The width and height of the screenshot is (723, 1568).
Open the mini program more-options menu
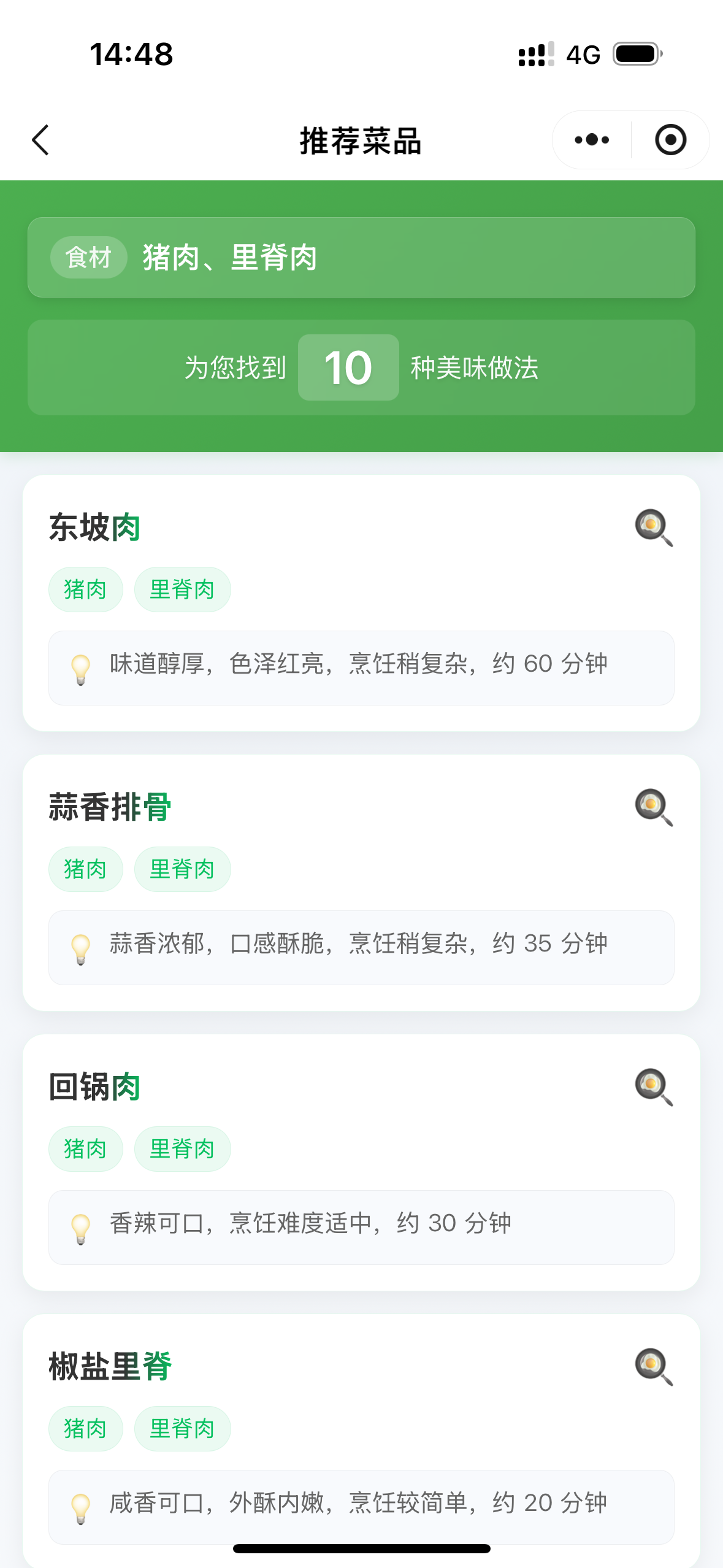592,140
